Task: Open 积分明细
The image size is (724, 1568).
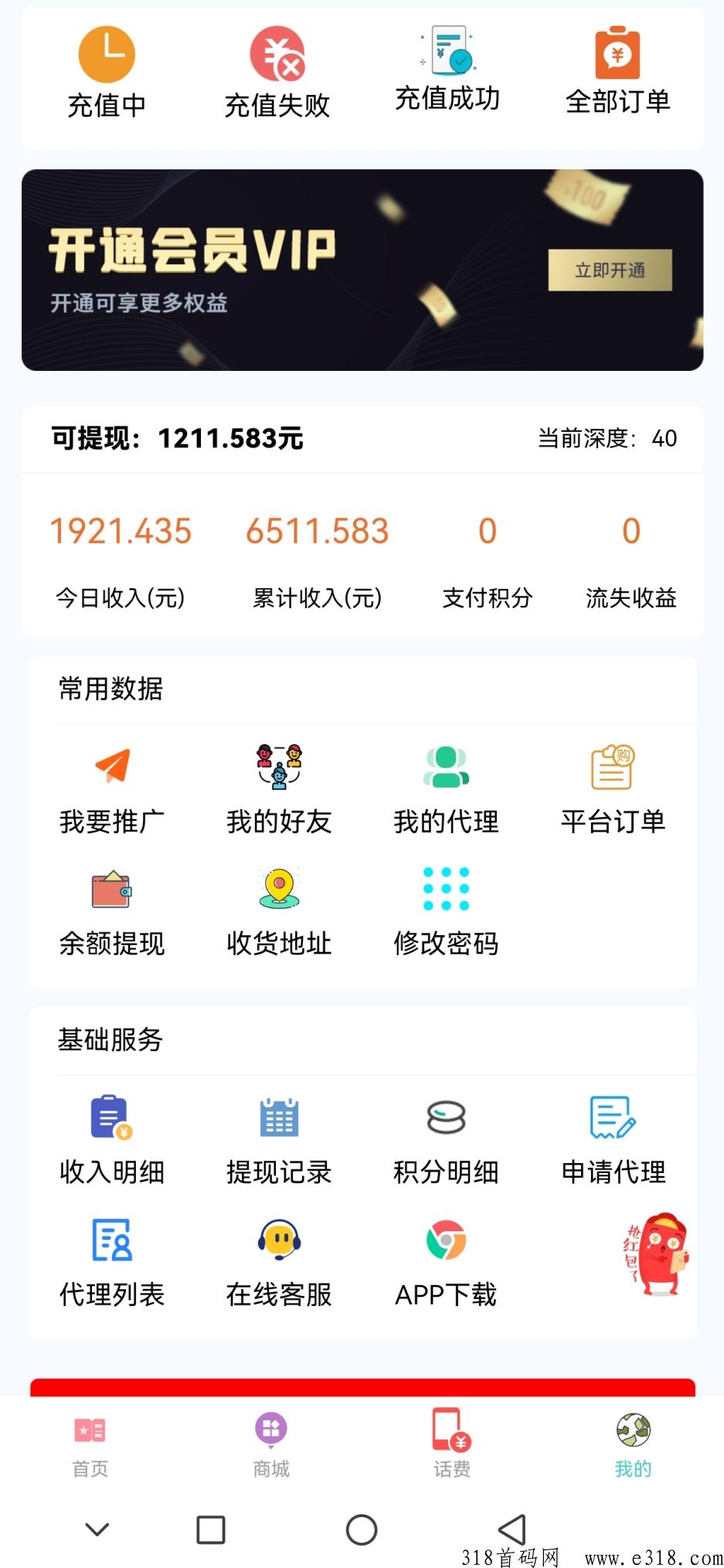Action: click(x=446, y=1140)
